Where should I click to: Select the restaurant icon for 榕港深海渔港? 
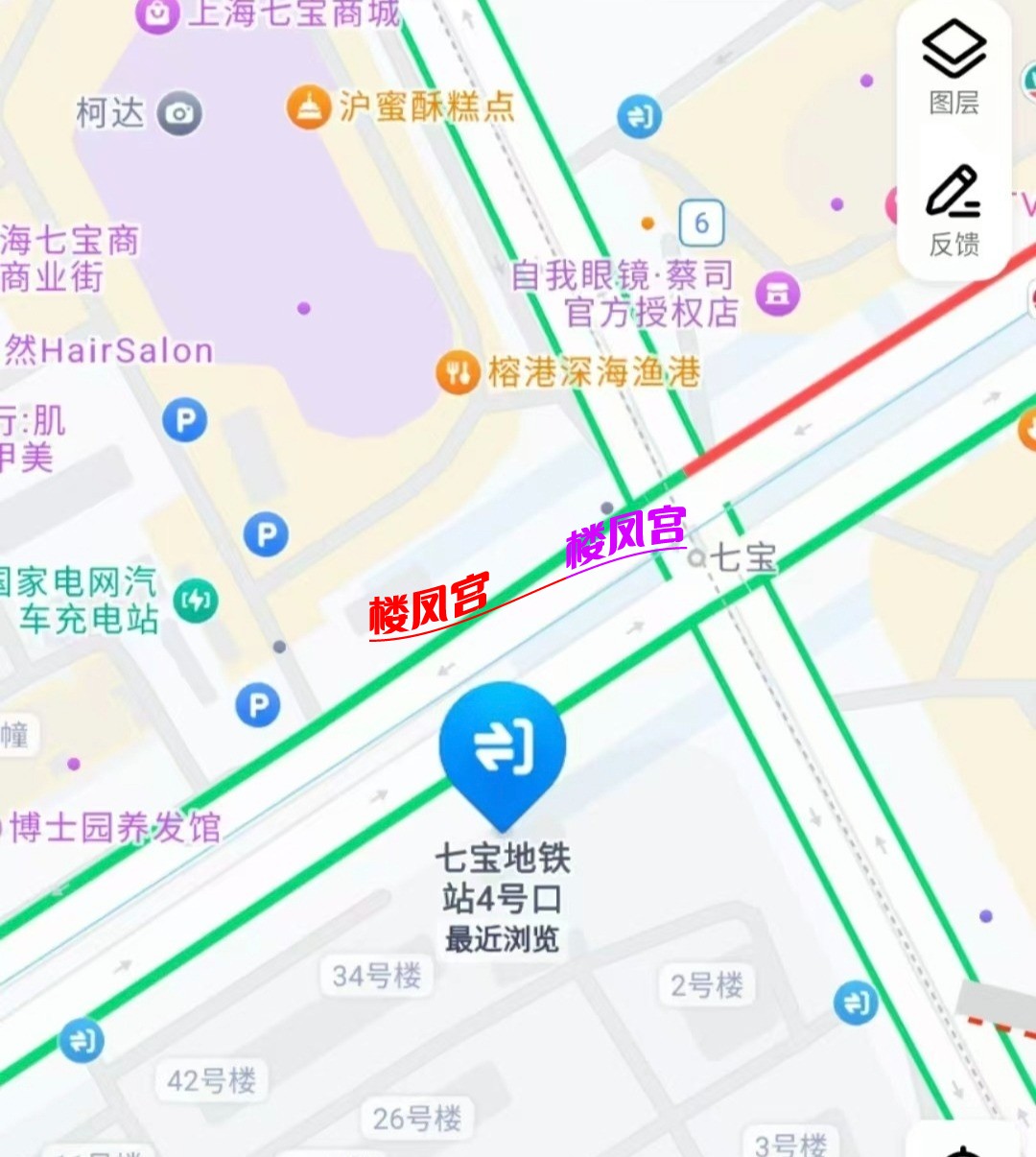(458, 373)
